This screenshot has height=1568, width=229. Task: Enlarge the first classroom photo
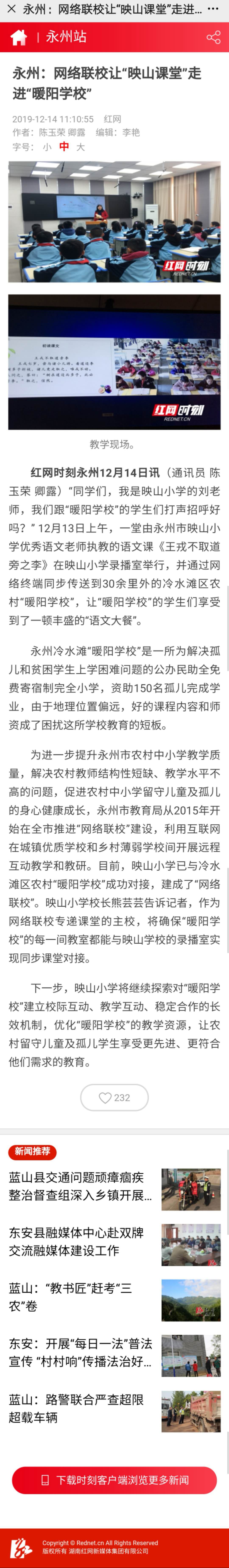[x=114, y=222]
